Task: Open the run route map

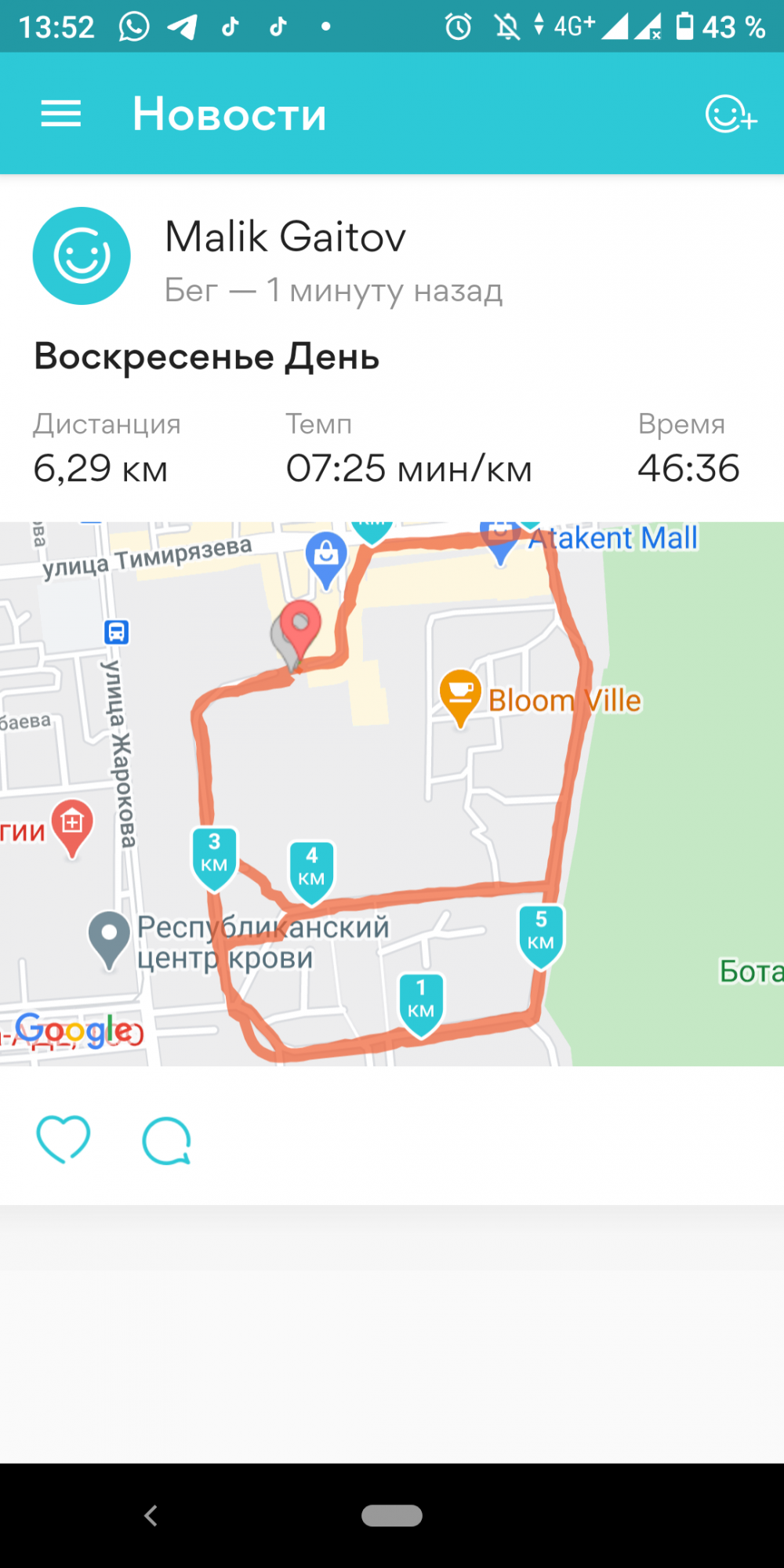Action: coord(392,792)
